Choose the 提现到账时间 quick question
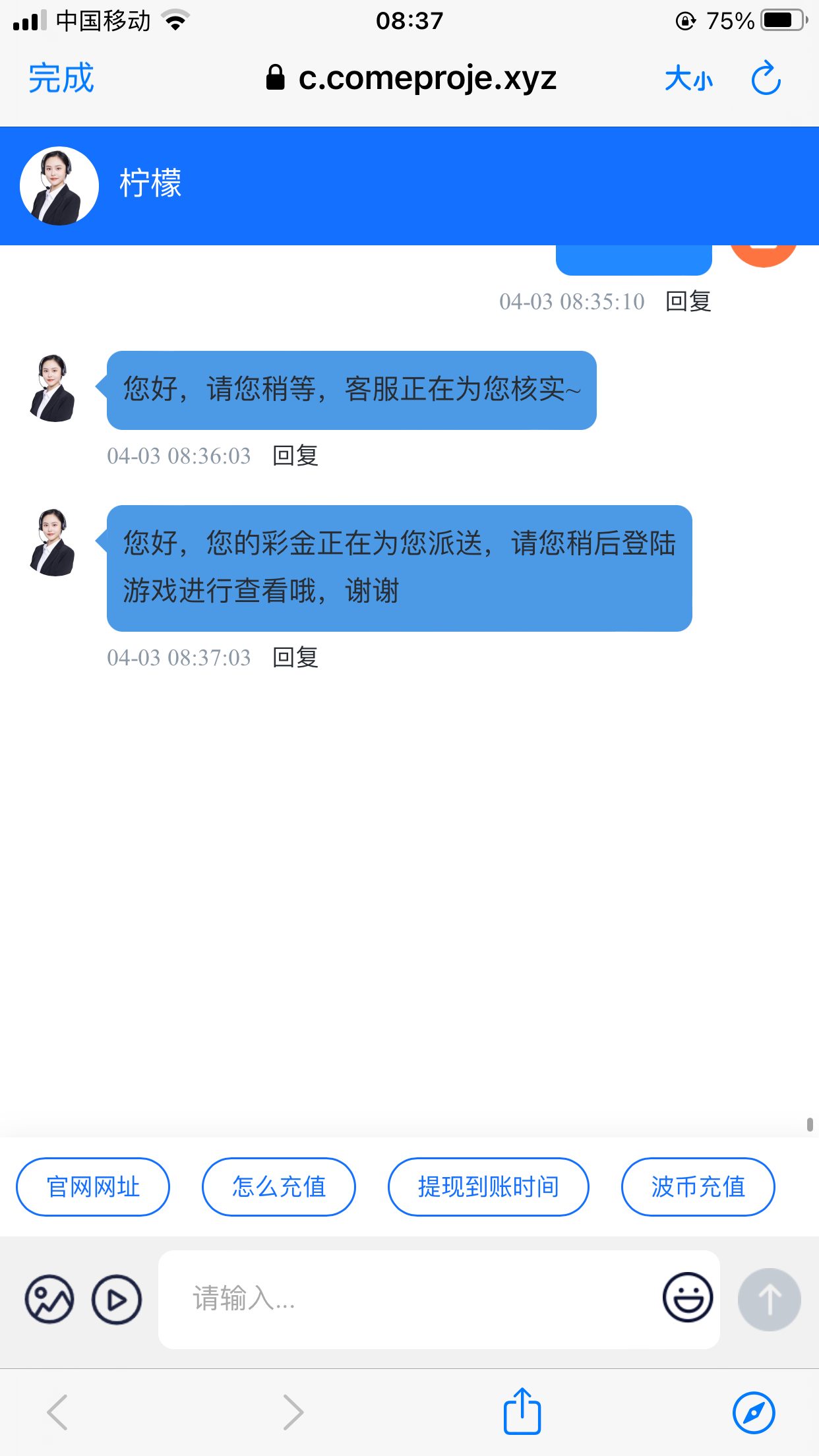Image resolution: width=819 pixels, height=1456 pixels. pos(488,1187)
